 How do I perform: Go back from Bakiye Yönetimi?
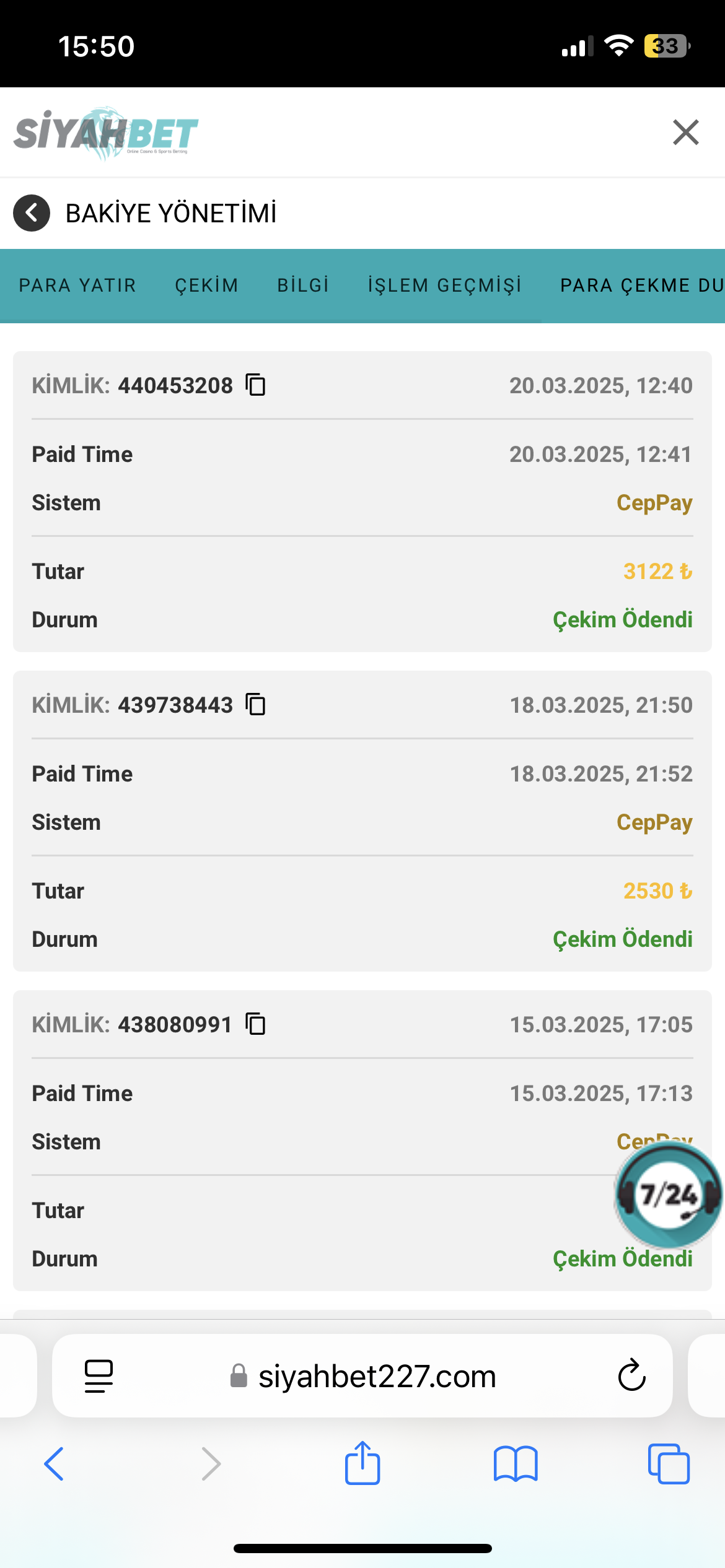[x=32, y=213]
